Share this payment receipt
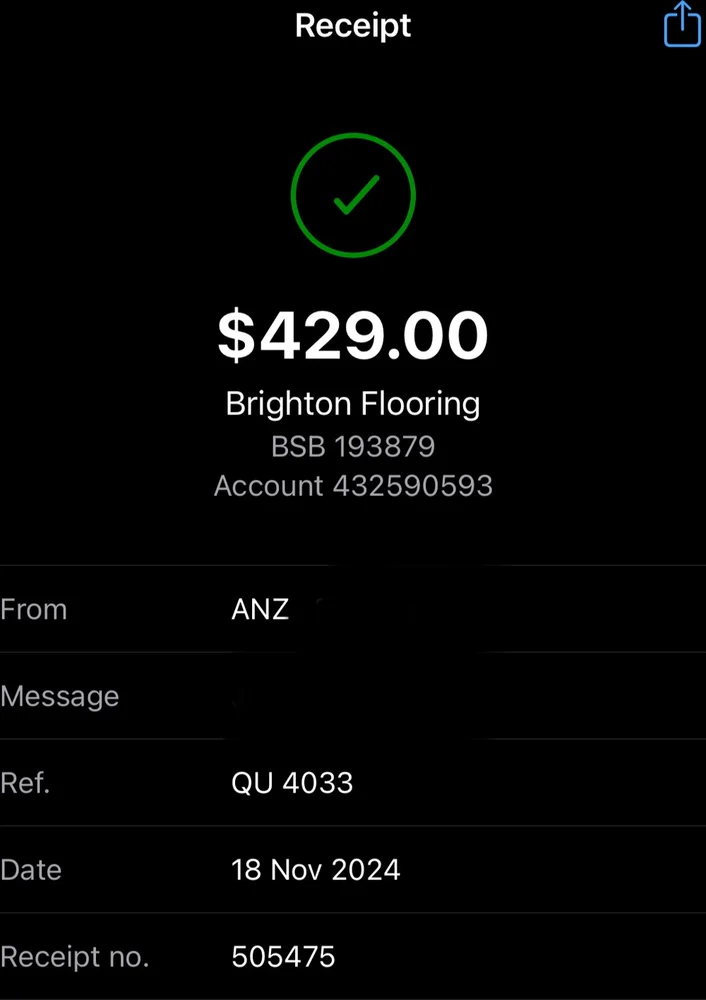706x1000 pixels. [682, 25]
